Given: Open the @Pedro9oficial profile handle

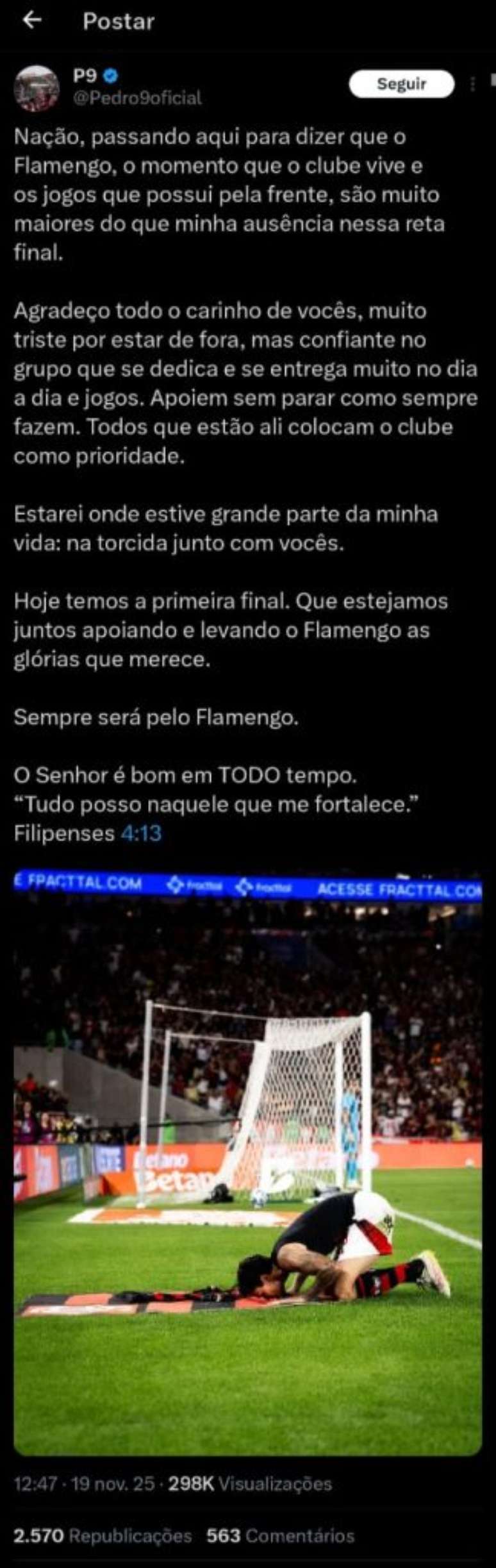Looking at the screenshot, I should 136,98.
